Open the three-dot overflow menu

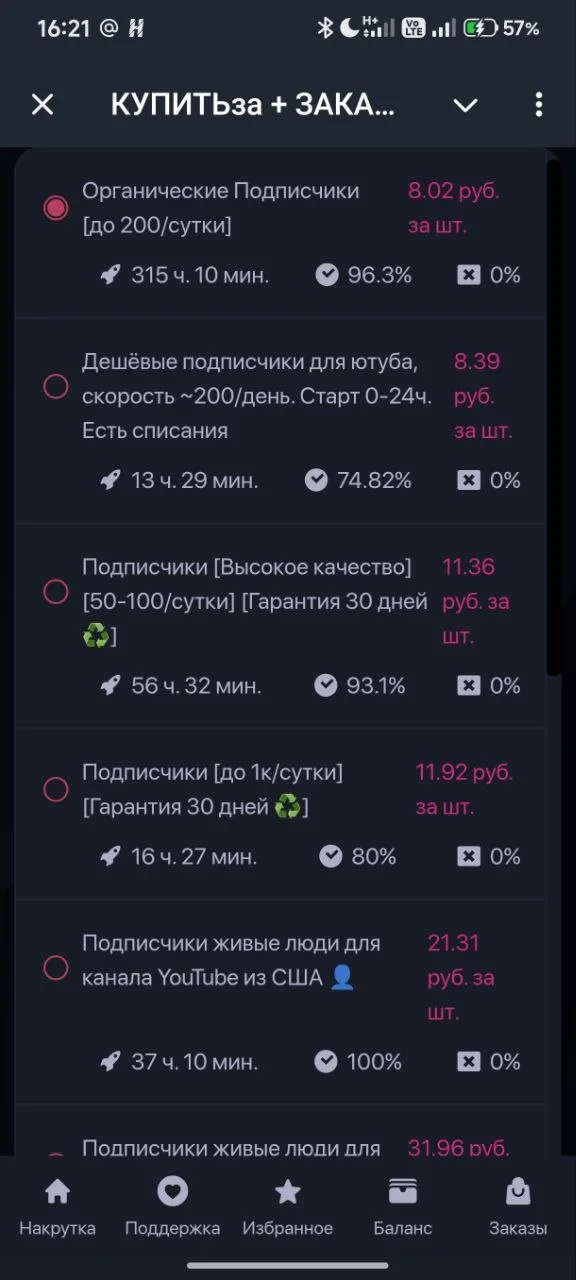[538, 104]
